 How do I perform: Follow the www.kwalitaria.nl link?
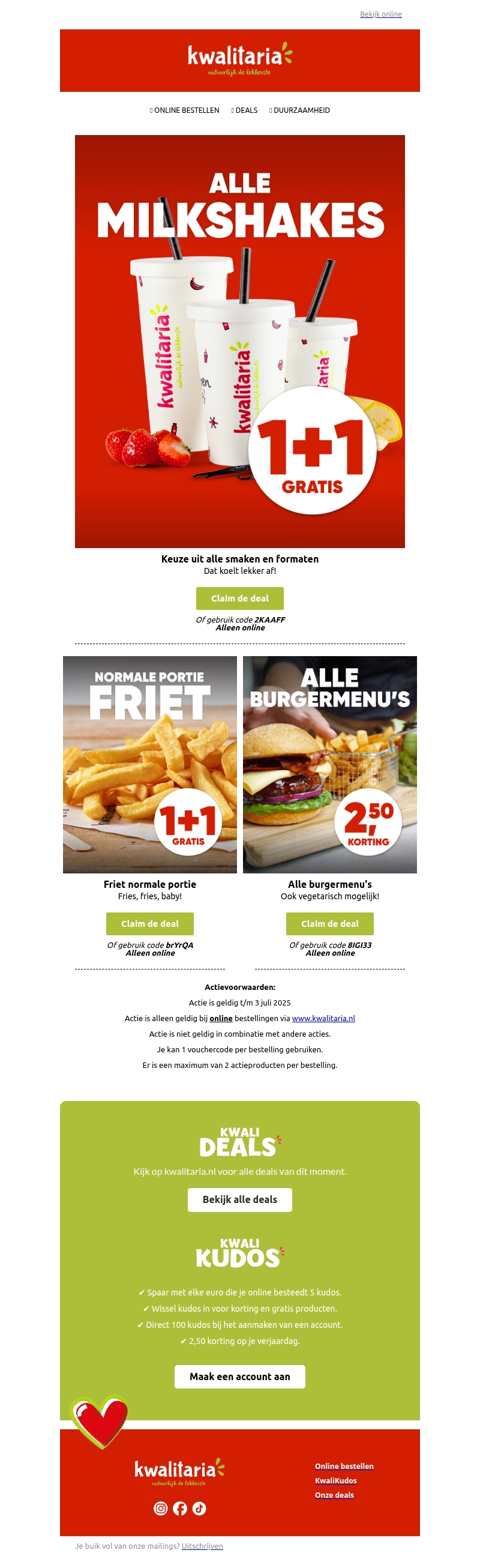pyautogui.click(x=323, y=1018)
